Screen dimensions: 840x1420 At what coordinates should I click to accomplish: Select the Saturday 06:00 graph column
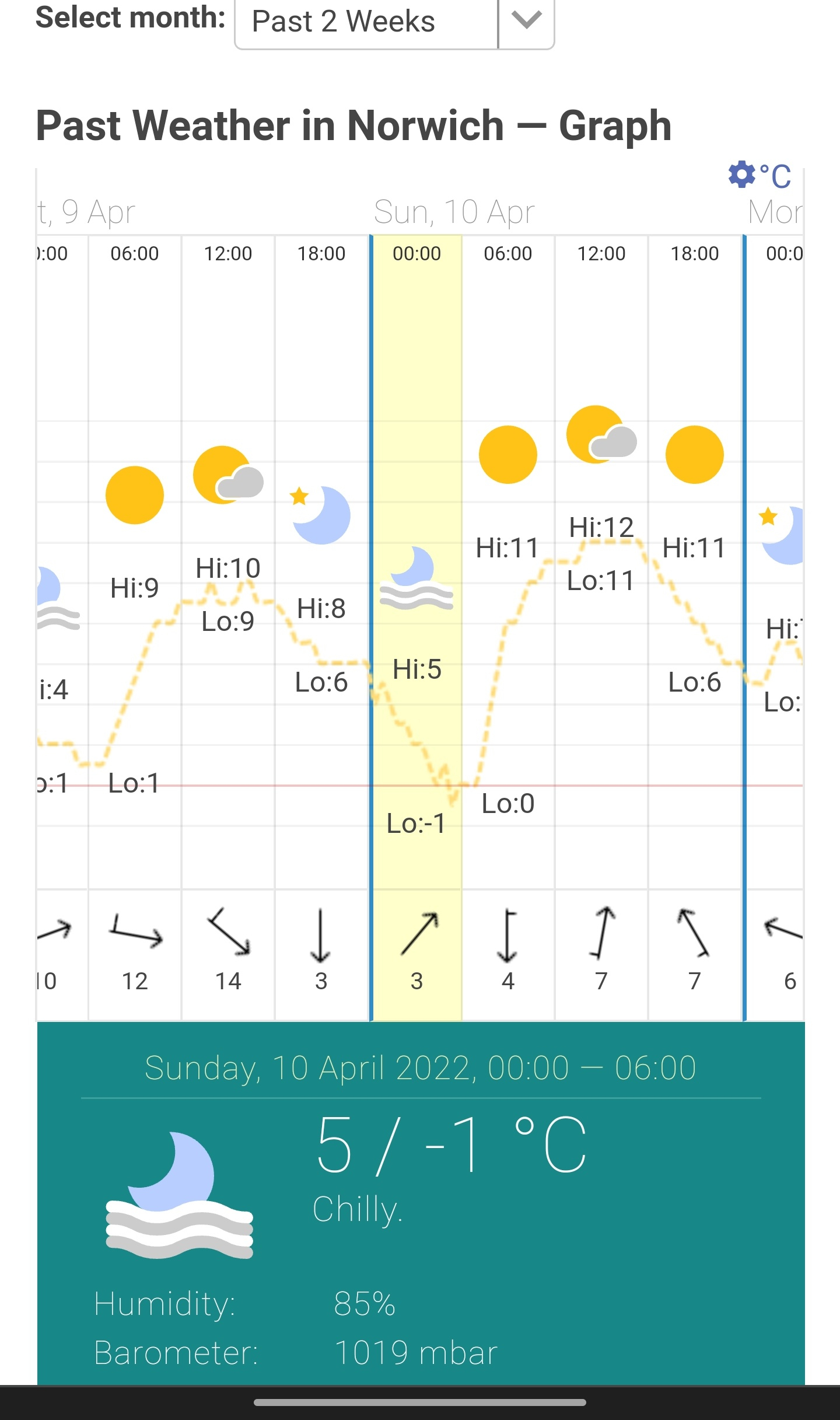point(135,584)
